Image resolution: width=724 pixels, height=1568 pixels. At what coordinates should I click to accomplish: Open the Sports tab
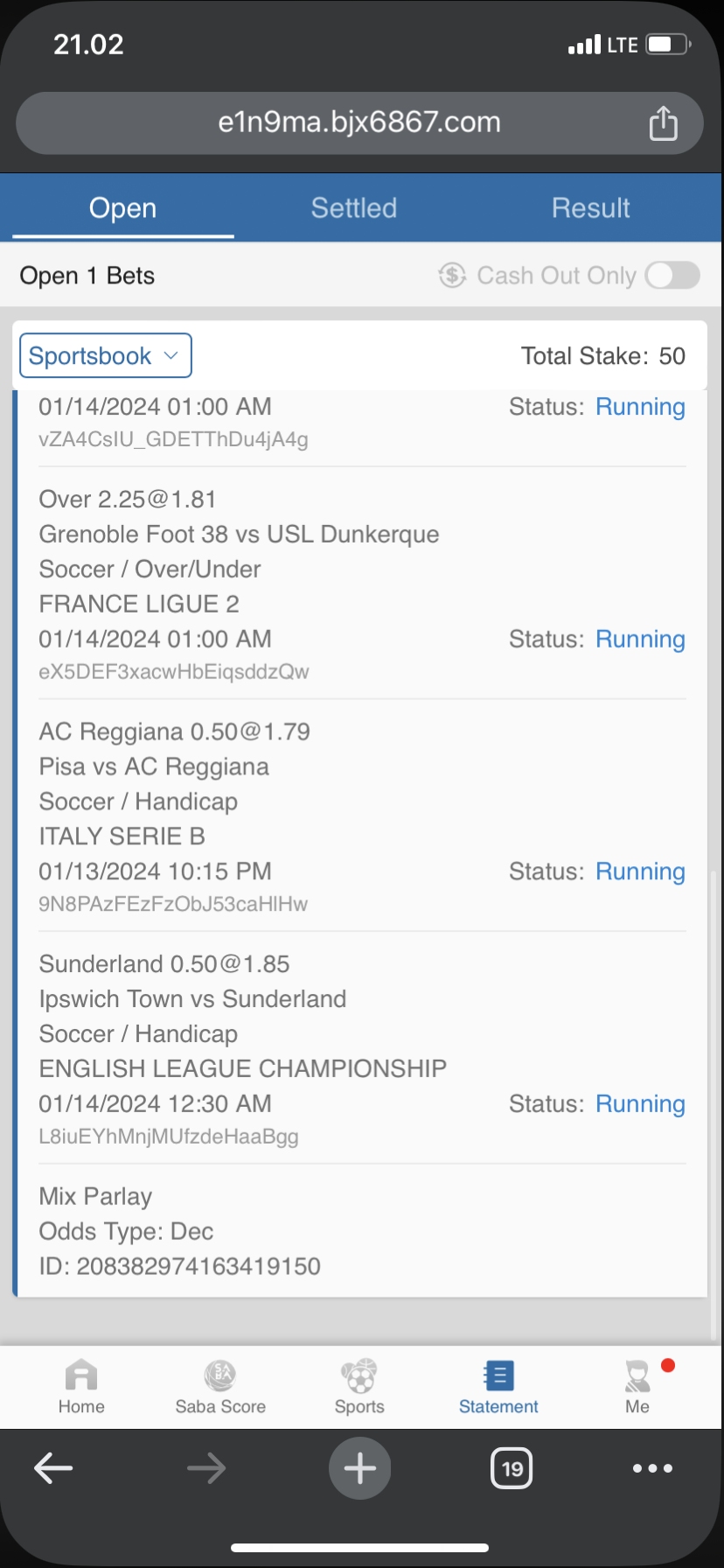359,1387
